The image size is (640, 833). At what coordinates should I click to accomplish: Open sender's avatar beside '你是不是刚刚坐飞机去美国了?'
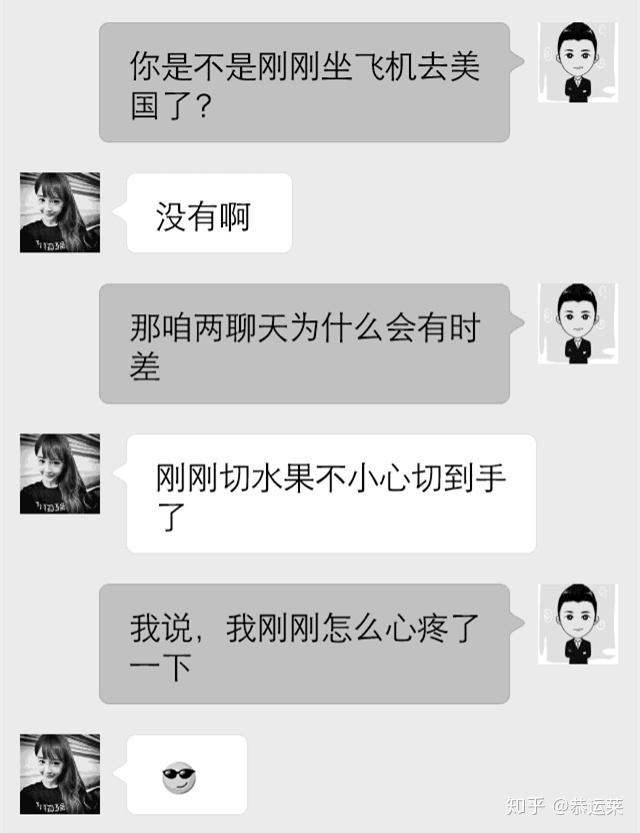[x=577, y=62]
